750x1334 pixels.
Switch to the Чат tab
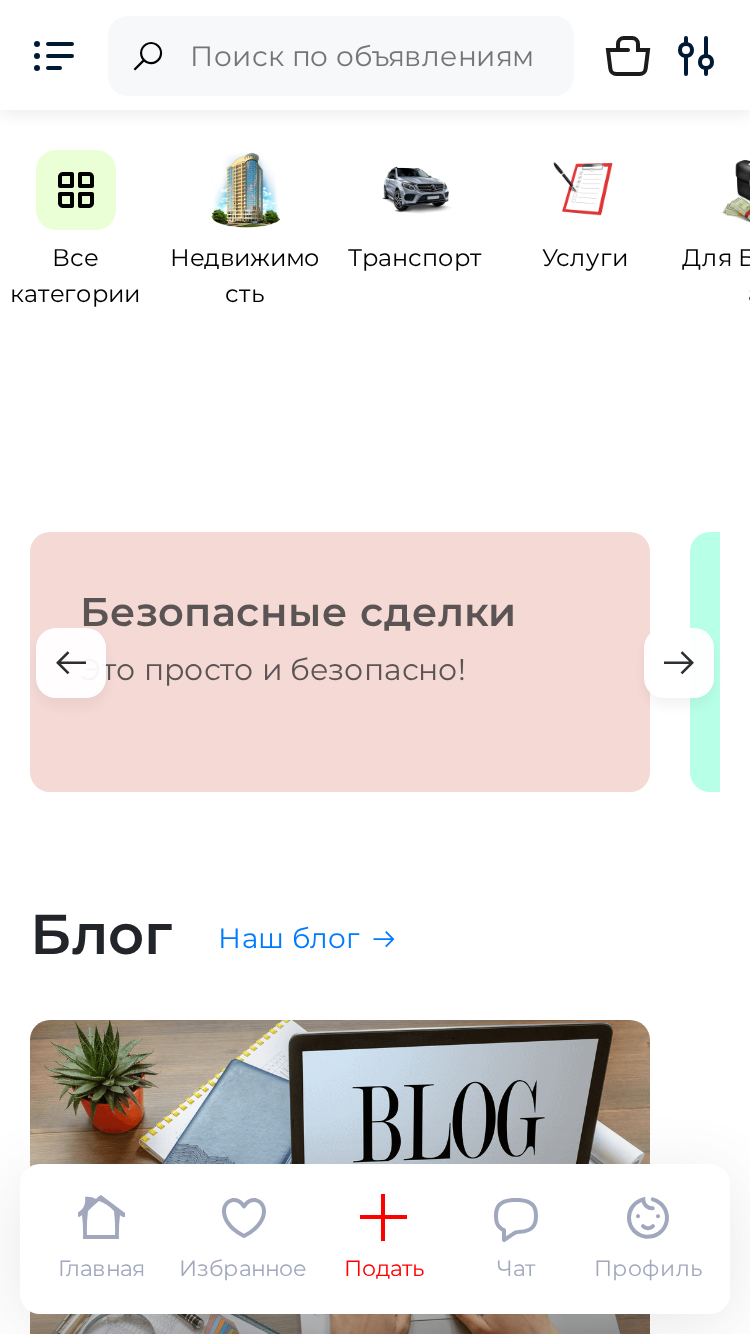tap(516, 1238)
